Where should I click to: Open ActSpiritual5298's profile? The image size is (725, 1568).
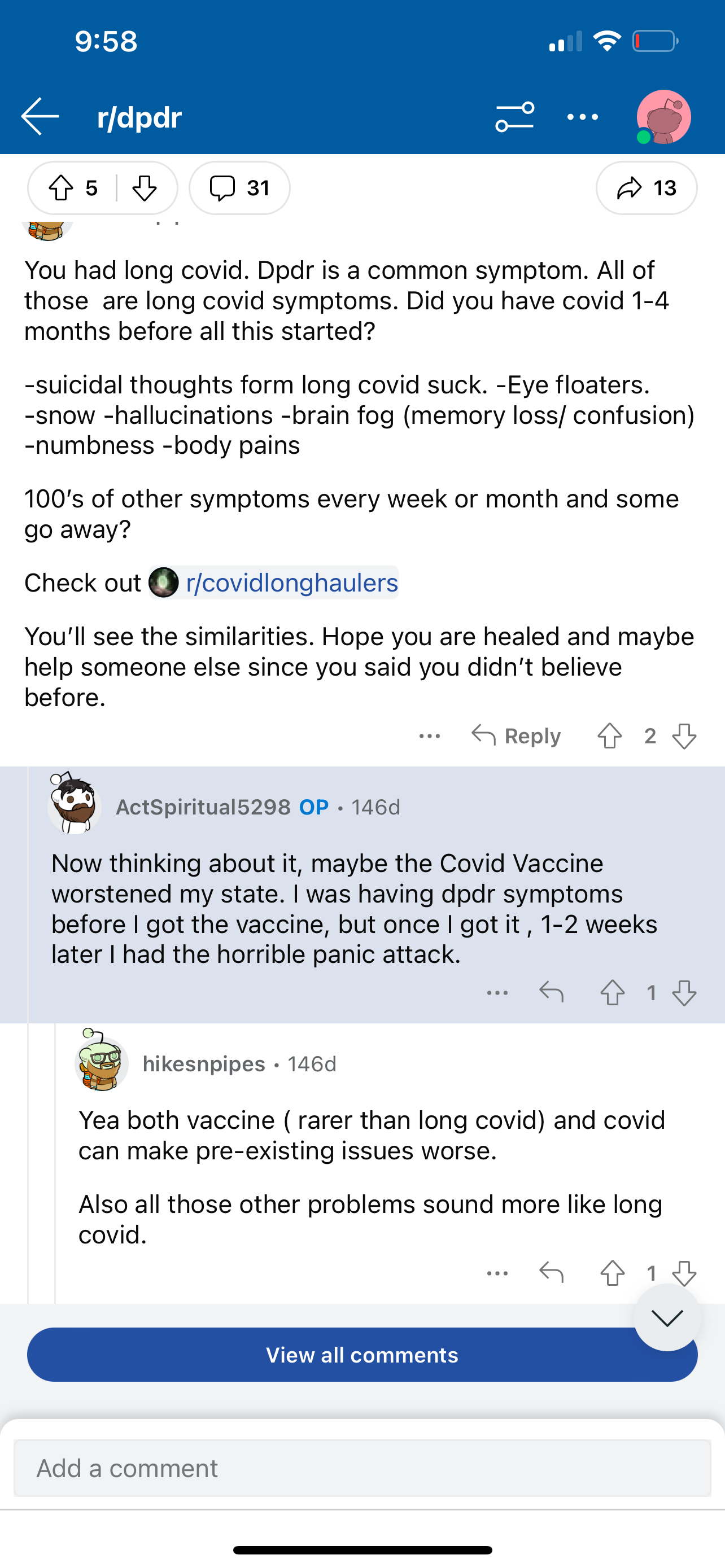click(203, 807)
